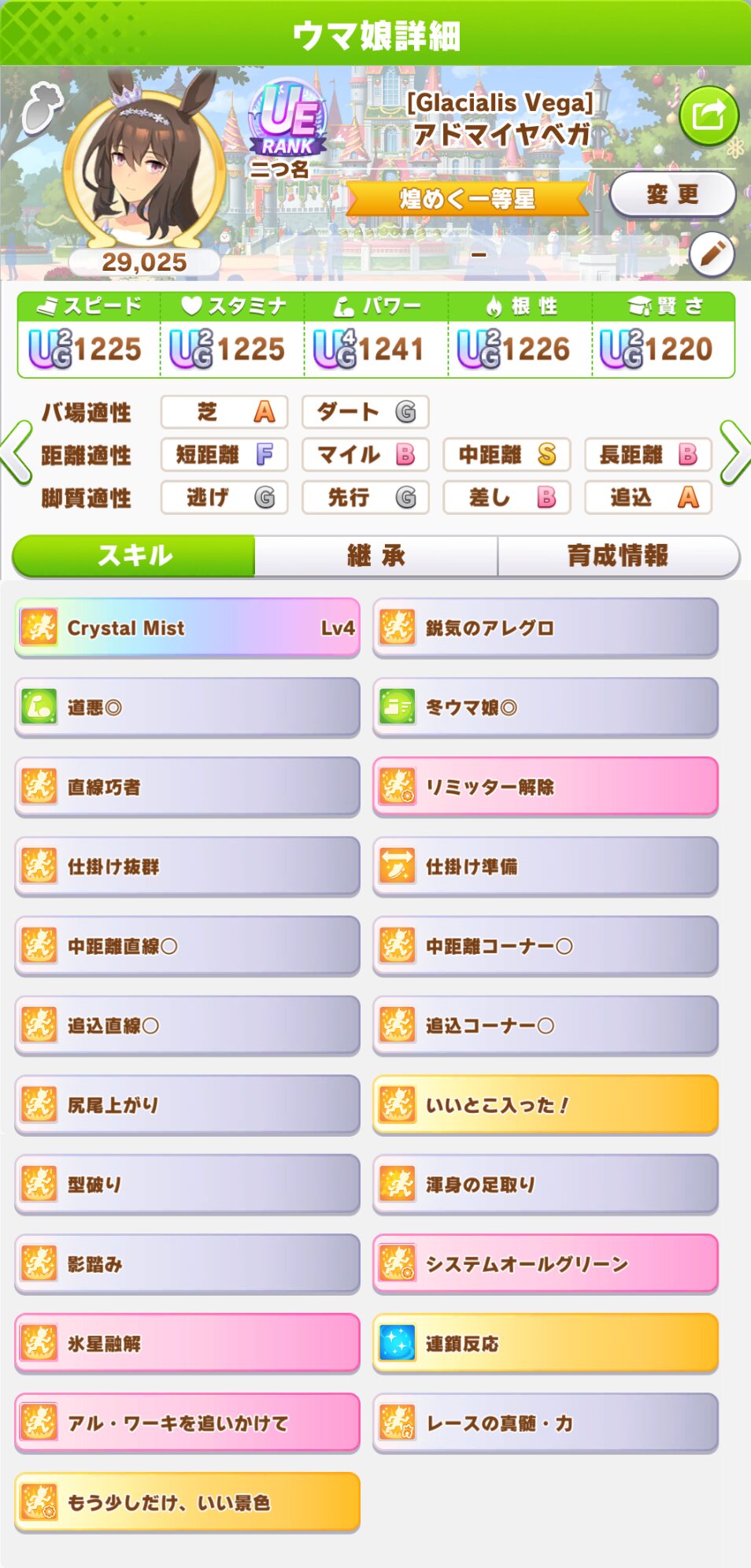
Task: Open the レースの真髄・力 skill
Action: point(546,1422)
